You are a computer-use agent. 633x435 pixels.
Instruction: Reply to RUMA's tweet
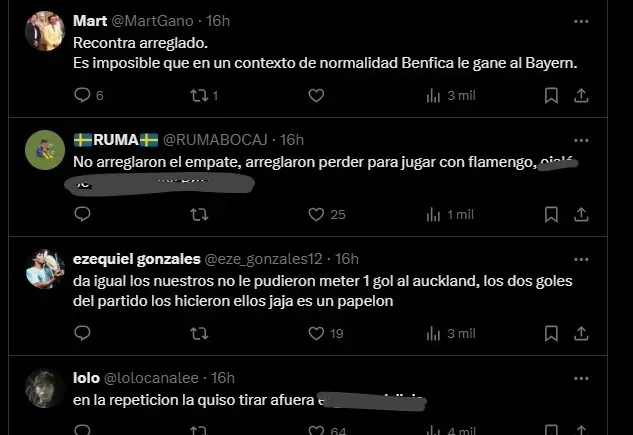coord(83,214)
